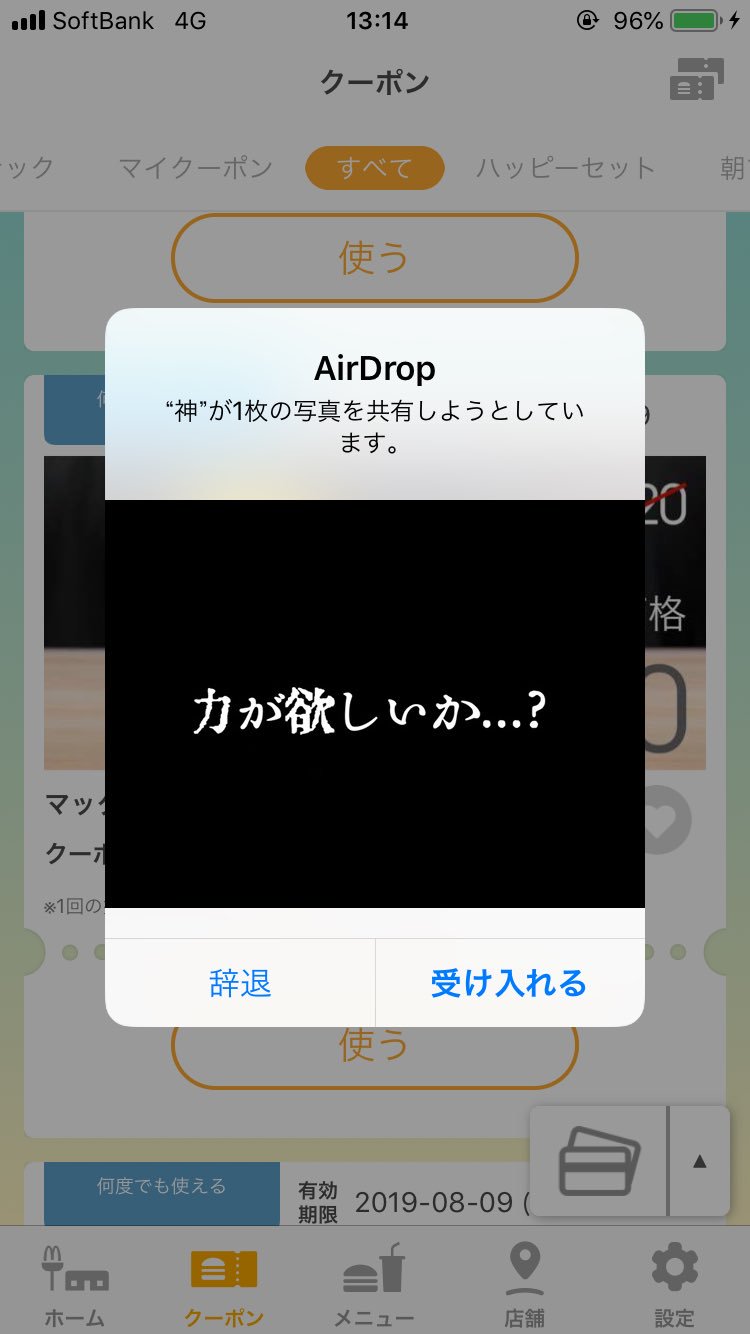This screenshot has width=750, height=1334.
Task: Open the coupon ticket icon in header
Action: tap(696, 80)
